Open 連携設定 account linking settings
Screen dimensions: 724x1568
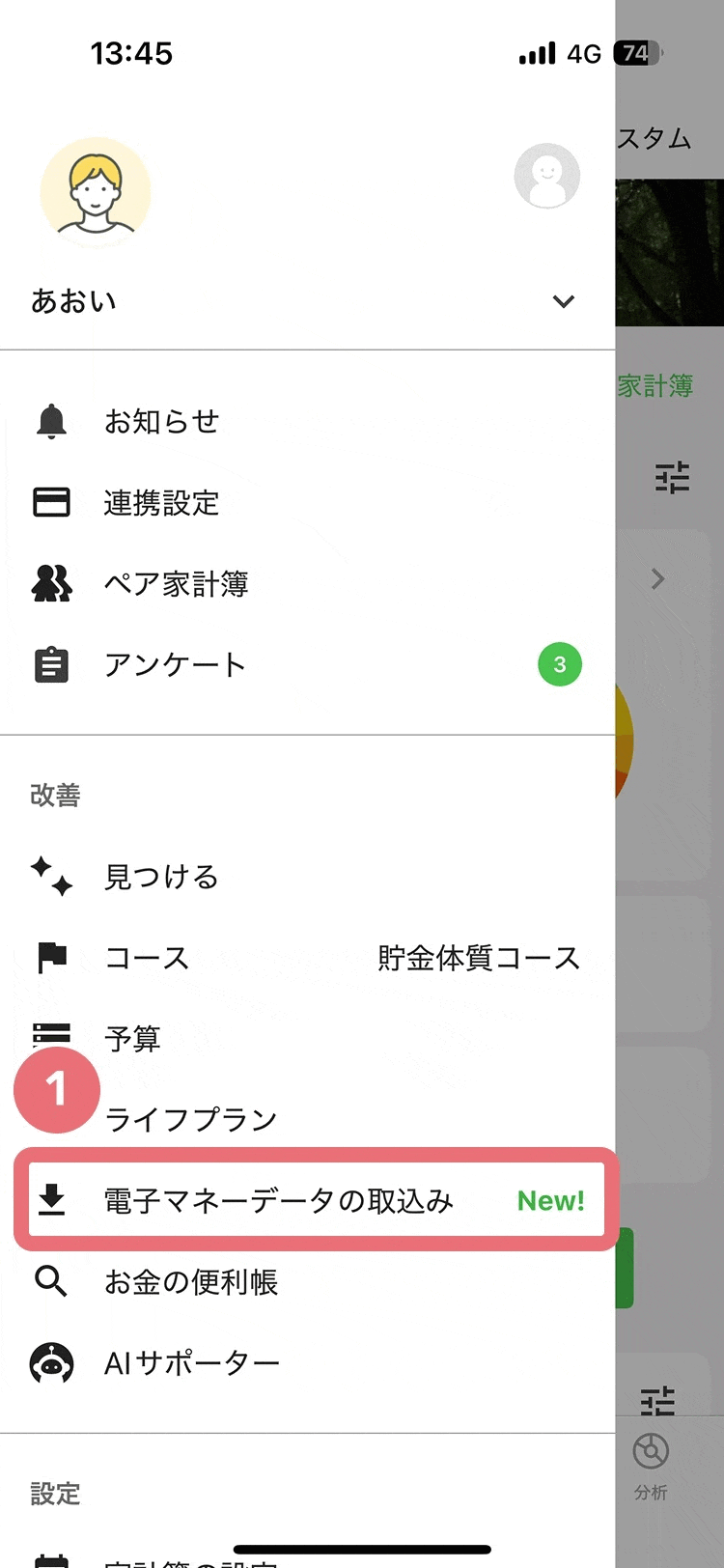click(162, 503)
